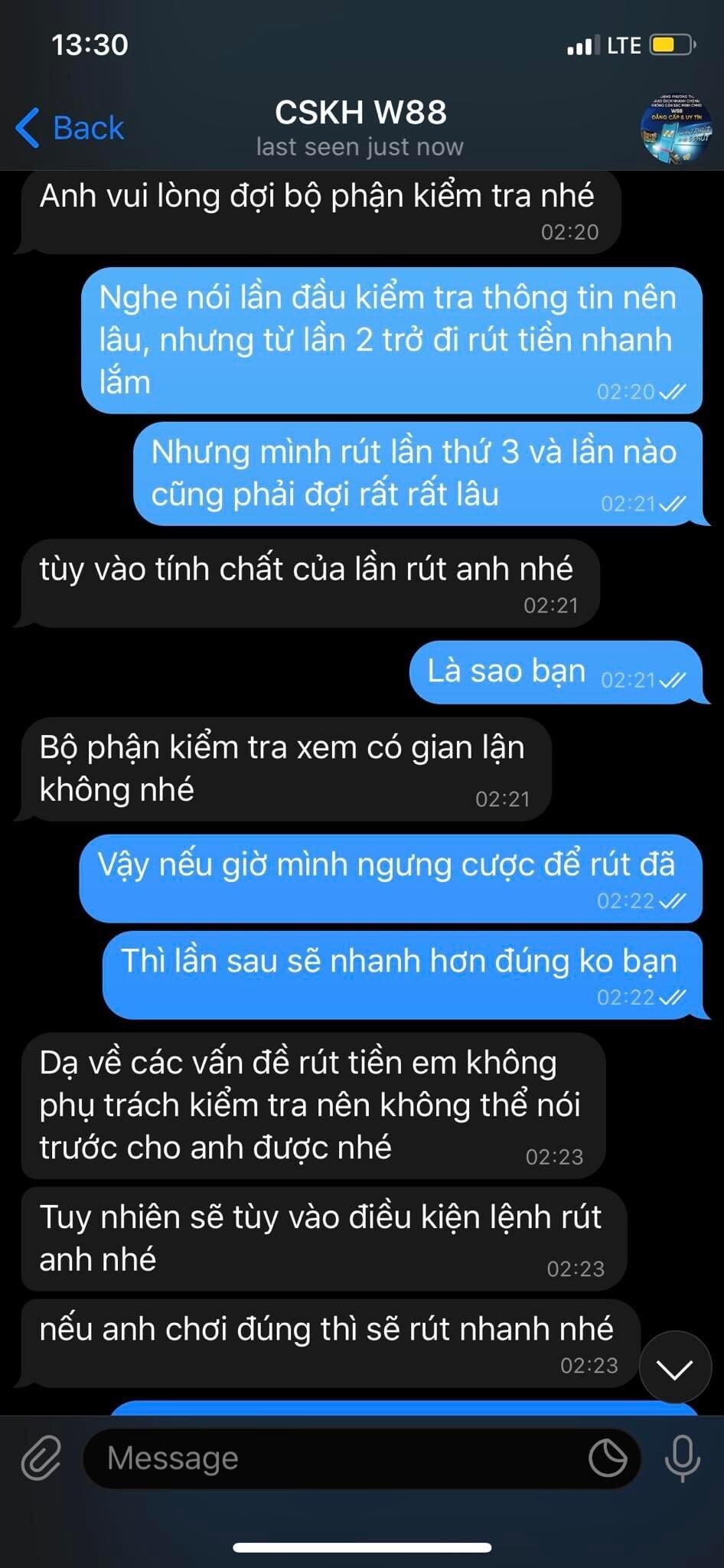This screenshot has height=1568, width=724.
Task: Tap the paperclip attach icon
Action: 41,1458
